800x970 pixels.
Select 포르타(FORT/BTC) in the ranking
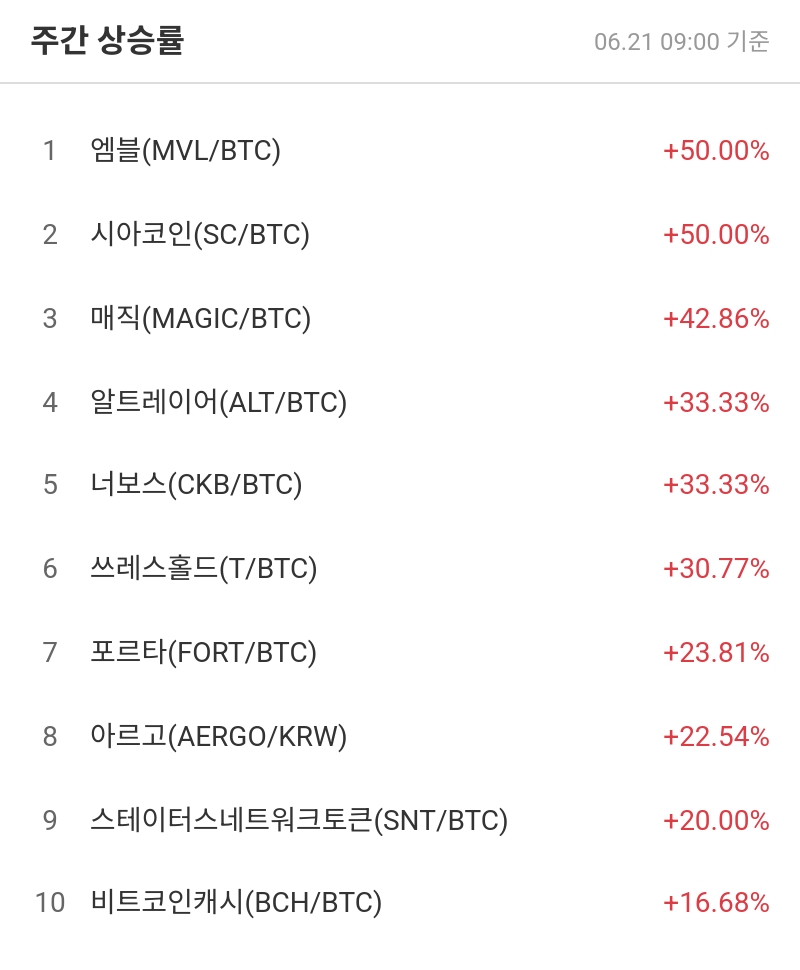point(203,653)
